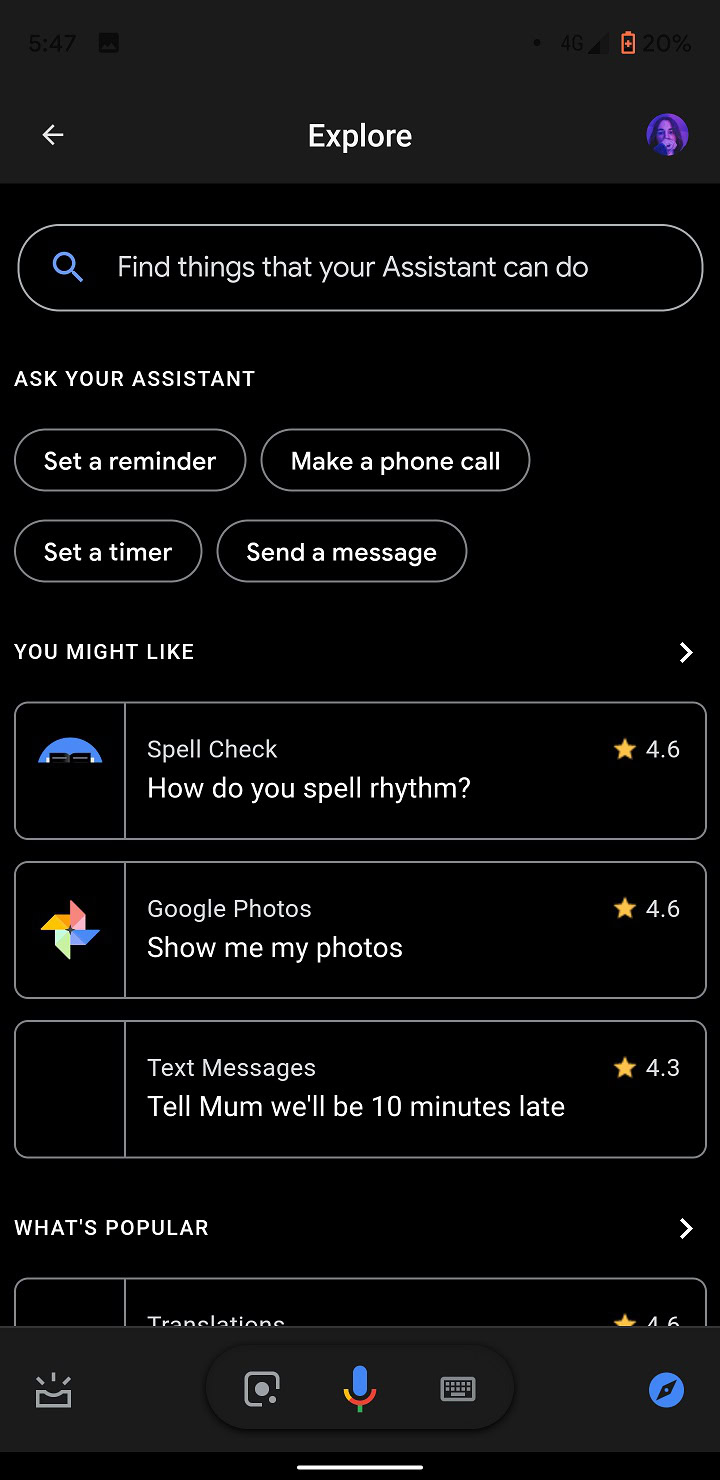Open the profile avatar in the header
Viewport: 720px width, 1480px height.
tap(667, 135)
